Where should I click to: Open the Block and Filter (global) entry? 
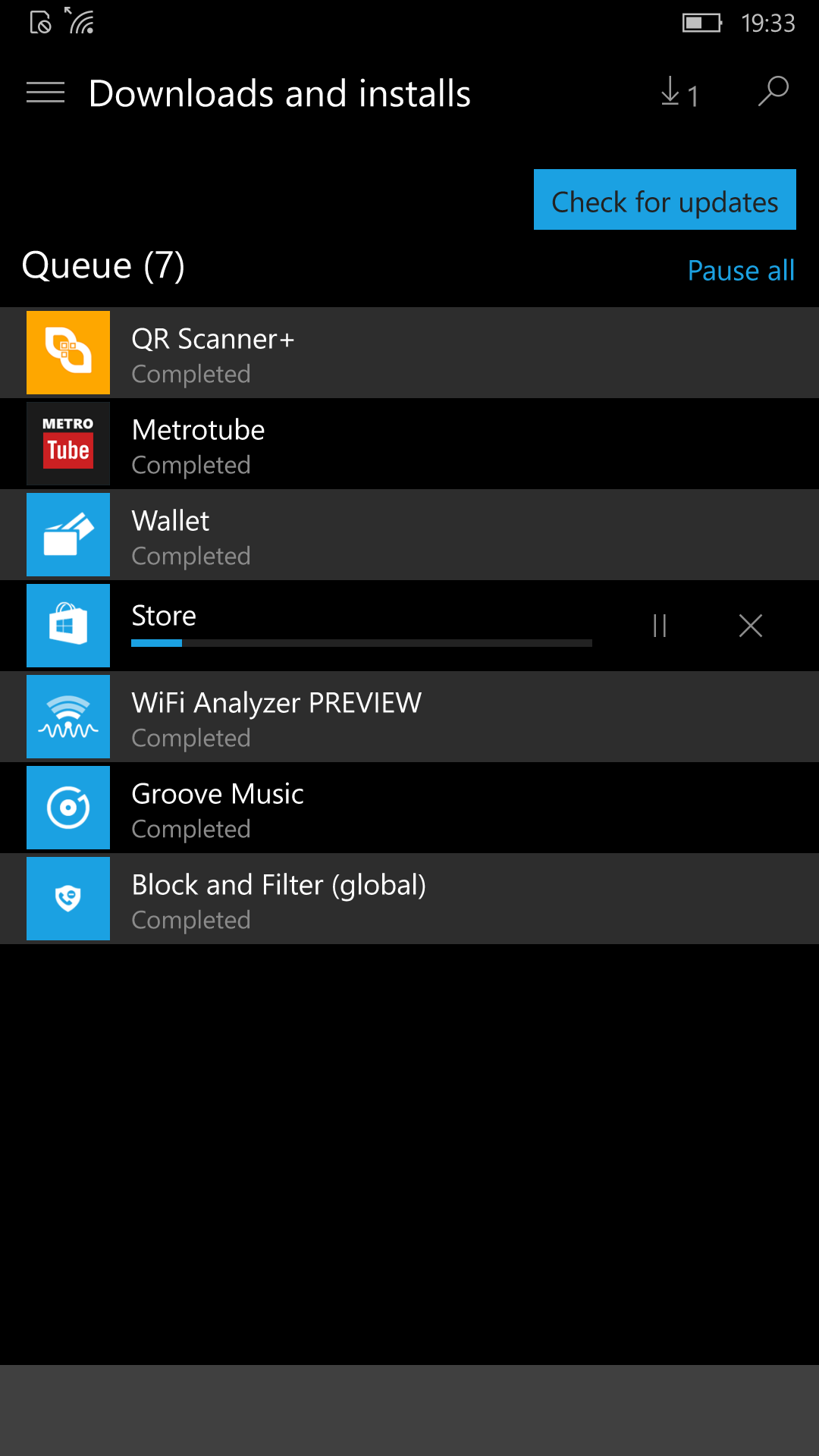[409, 899]
